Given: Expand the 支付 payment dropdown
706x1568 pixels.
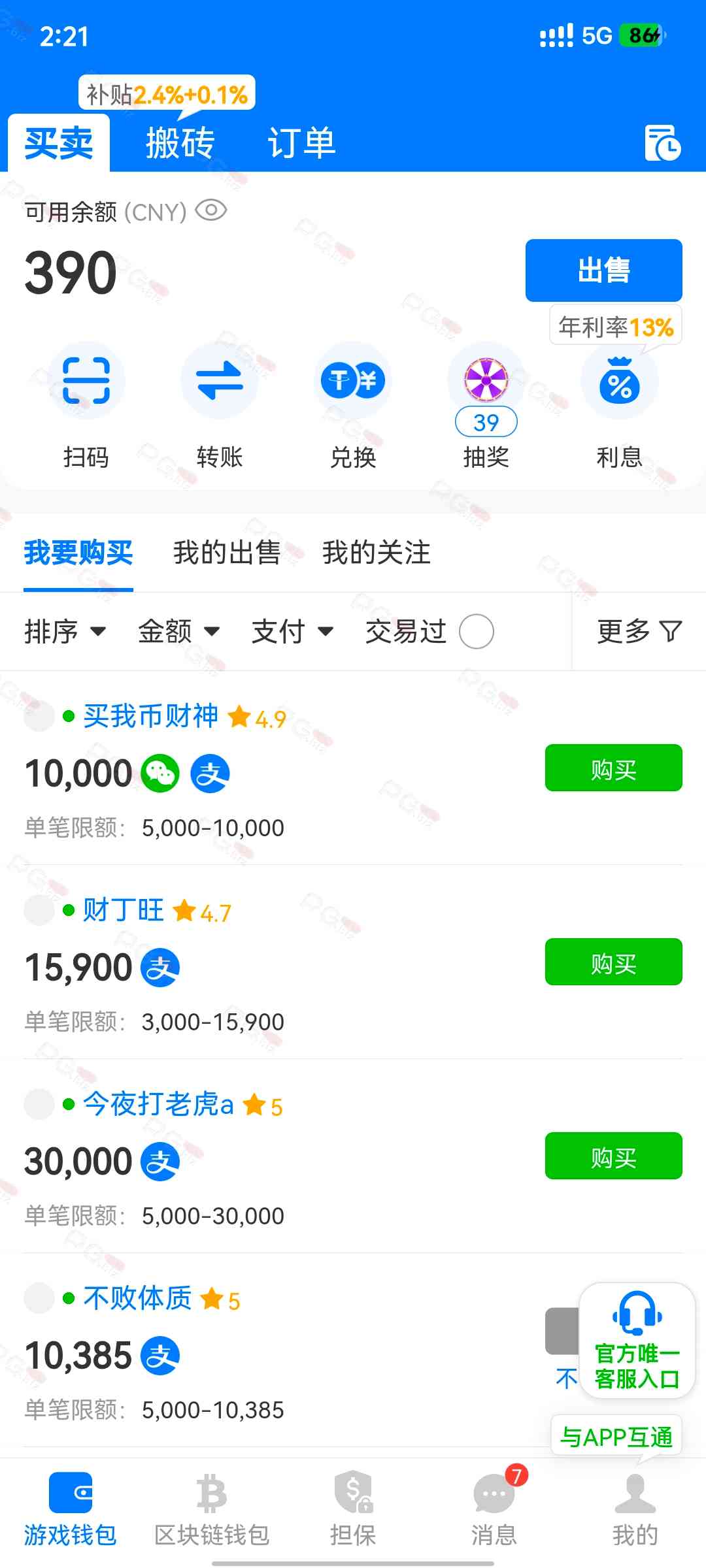Looking at the screenshot, I should click(292, 631).
